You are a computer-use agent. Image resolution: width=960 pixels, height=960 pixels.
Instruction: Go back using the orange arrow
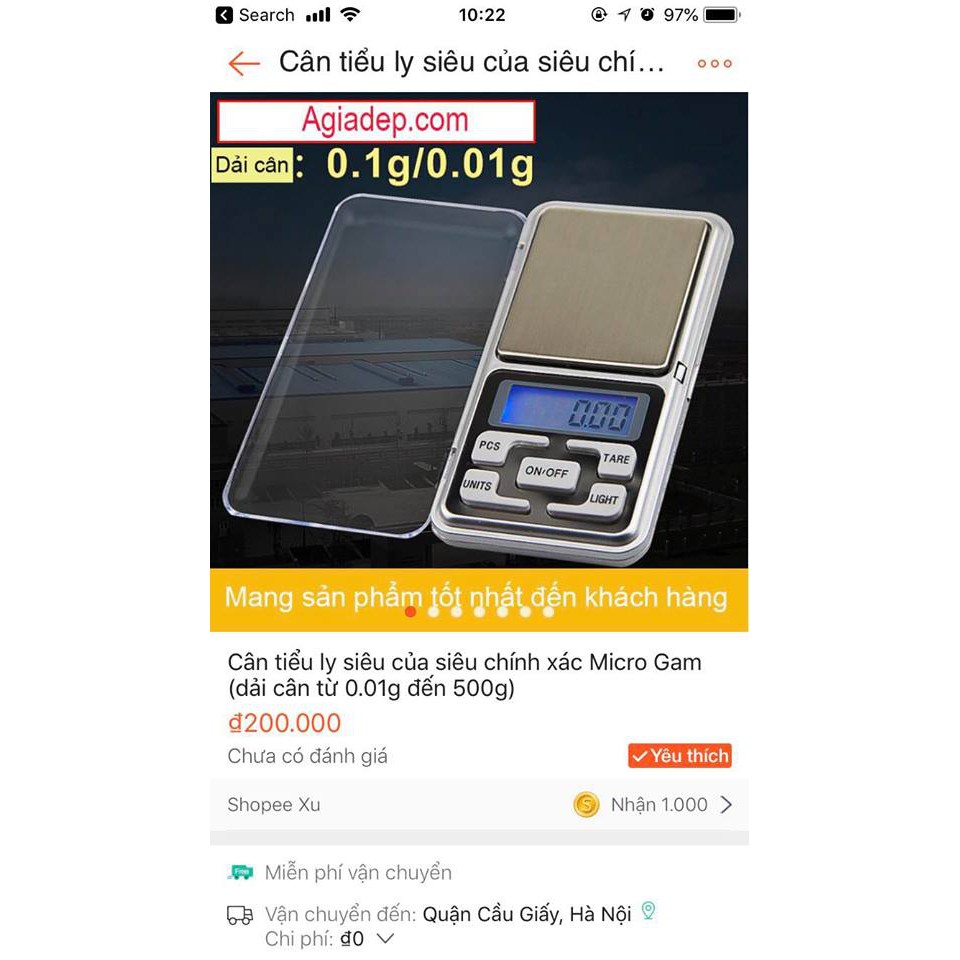coord(244,64)
